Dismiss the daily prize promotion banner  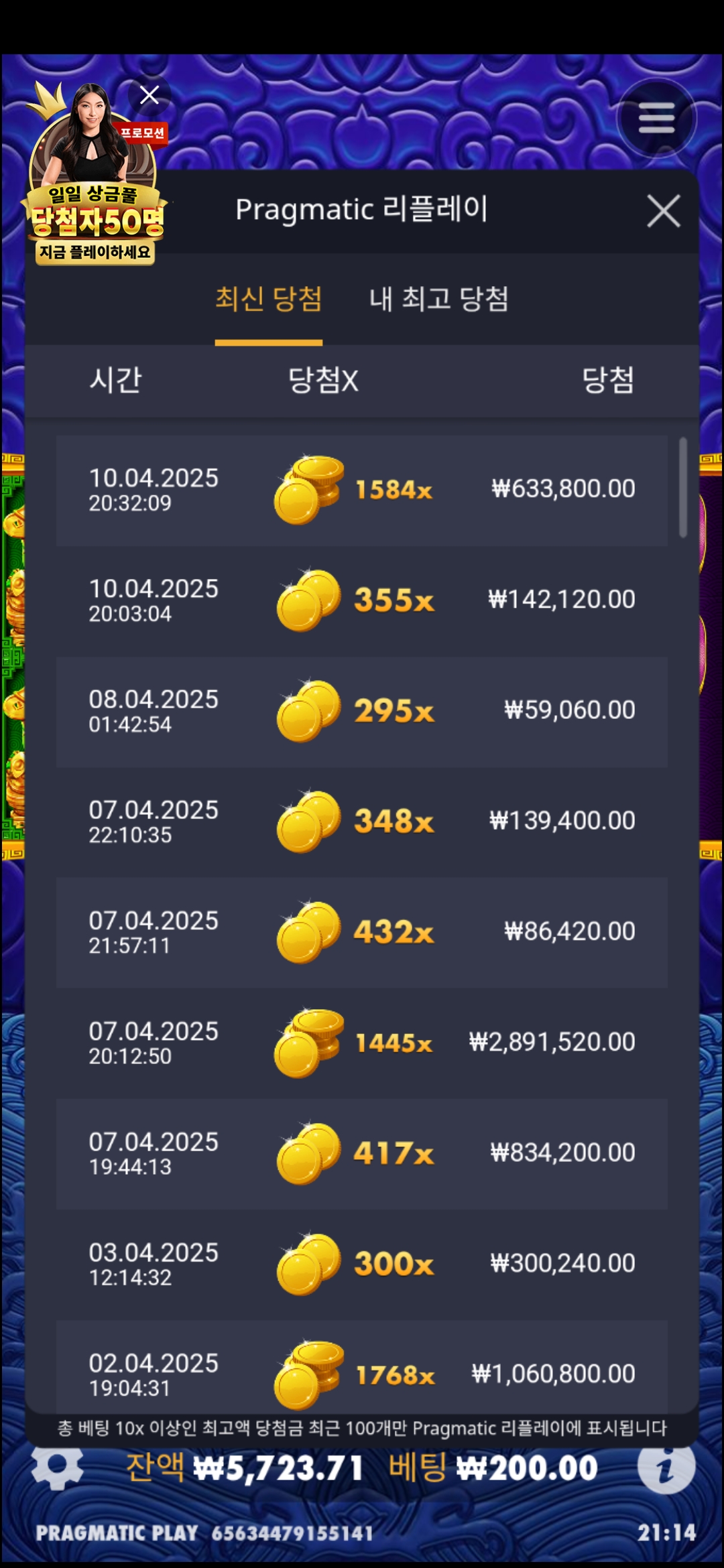(149, 95)
